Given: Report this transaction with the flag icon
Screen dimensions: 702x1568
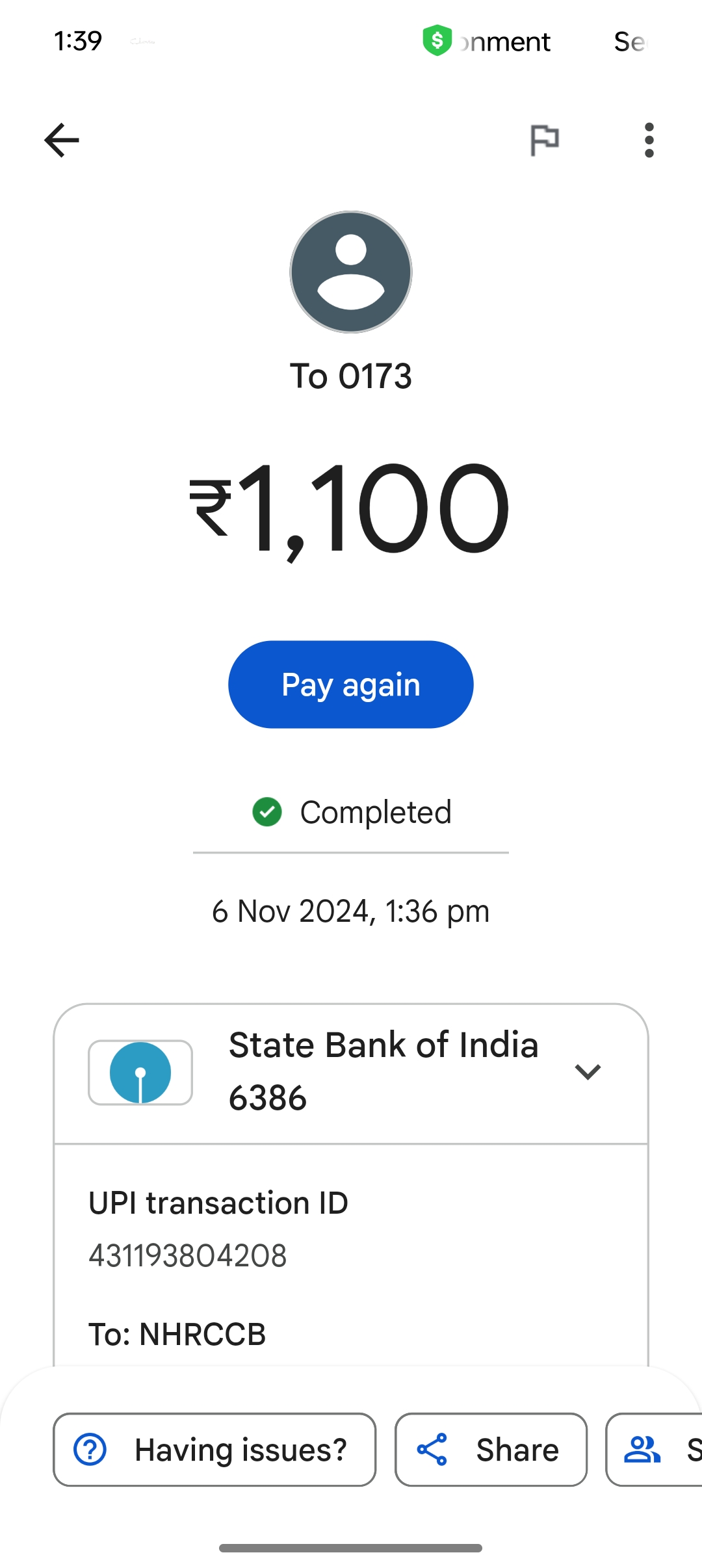Looking at the screenshot, I should 544,140.
